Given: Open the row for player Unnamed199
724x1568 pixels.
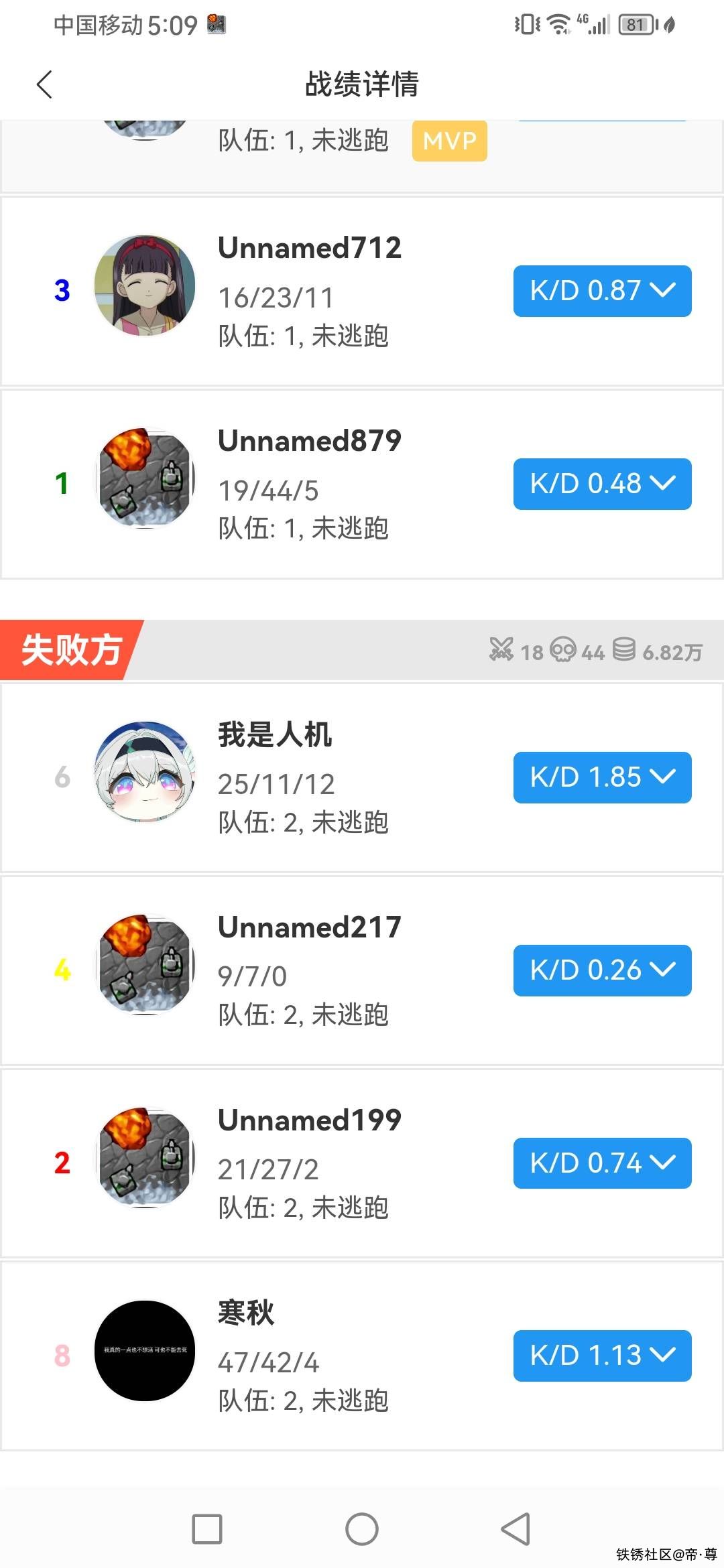Looking at the screenshot, I should coord(309,1163).
